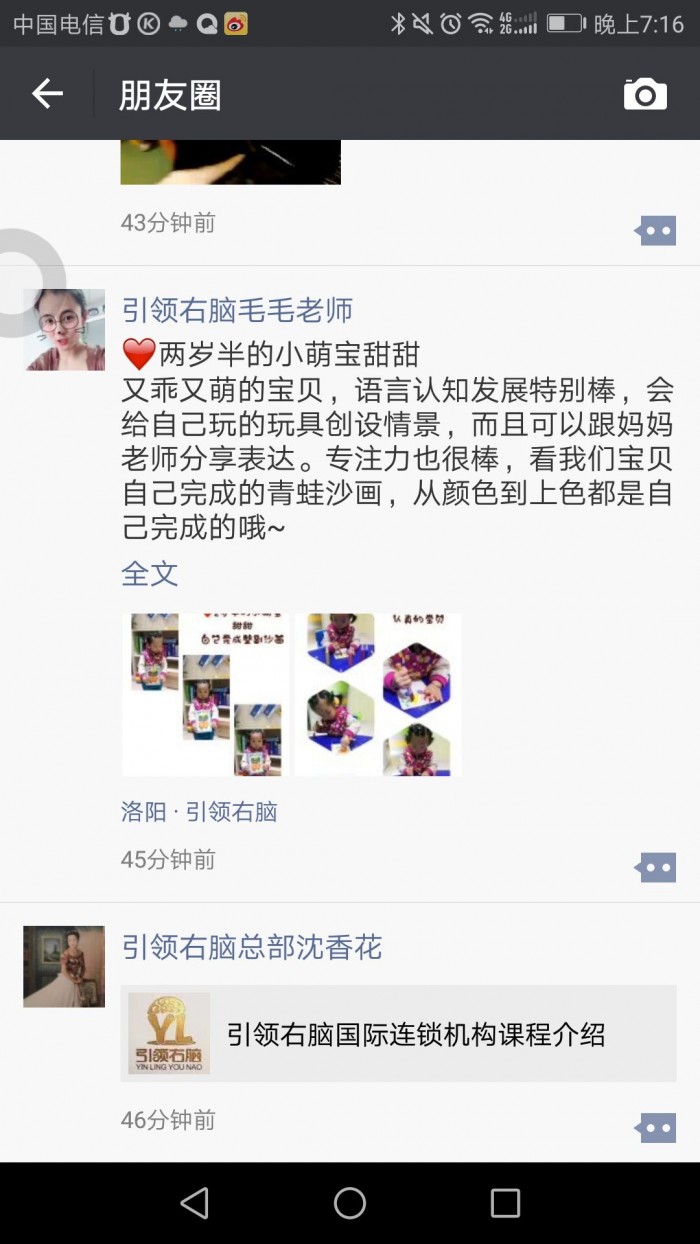Tap the system home button
This screenshot has width=700, height=1244.
click(350, 1203)
